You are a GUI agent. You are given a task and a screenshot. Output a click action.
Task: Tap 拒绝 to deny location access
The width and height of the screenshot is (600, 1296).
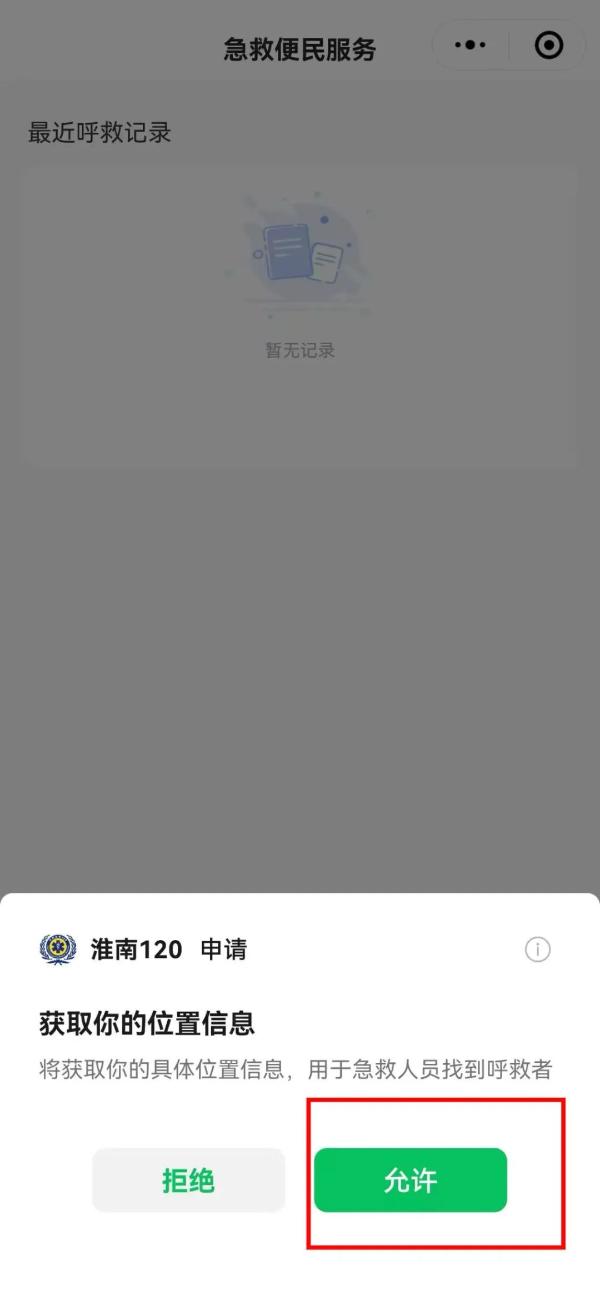189,1180
